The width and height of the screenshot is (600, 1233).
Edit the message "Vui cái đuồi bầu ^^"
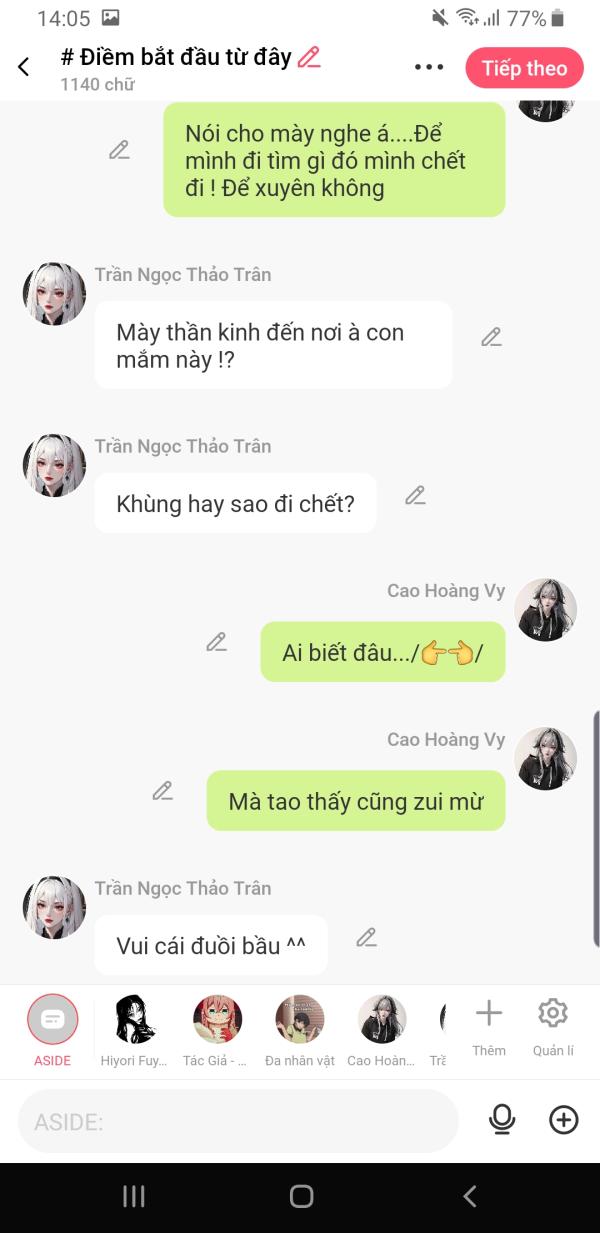click(366, 937)
